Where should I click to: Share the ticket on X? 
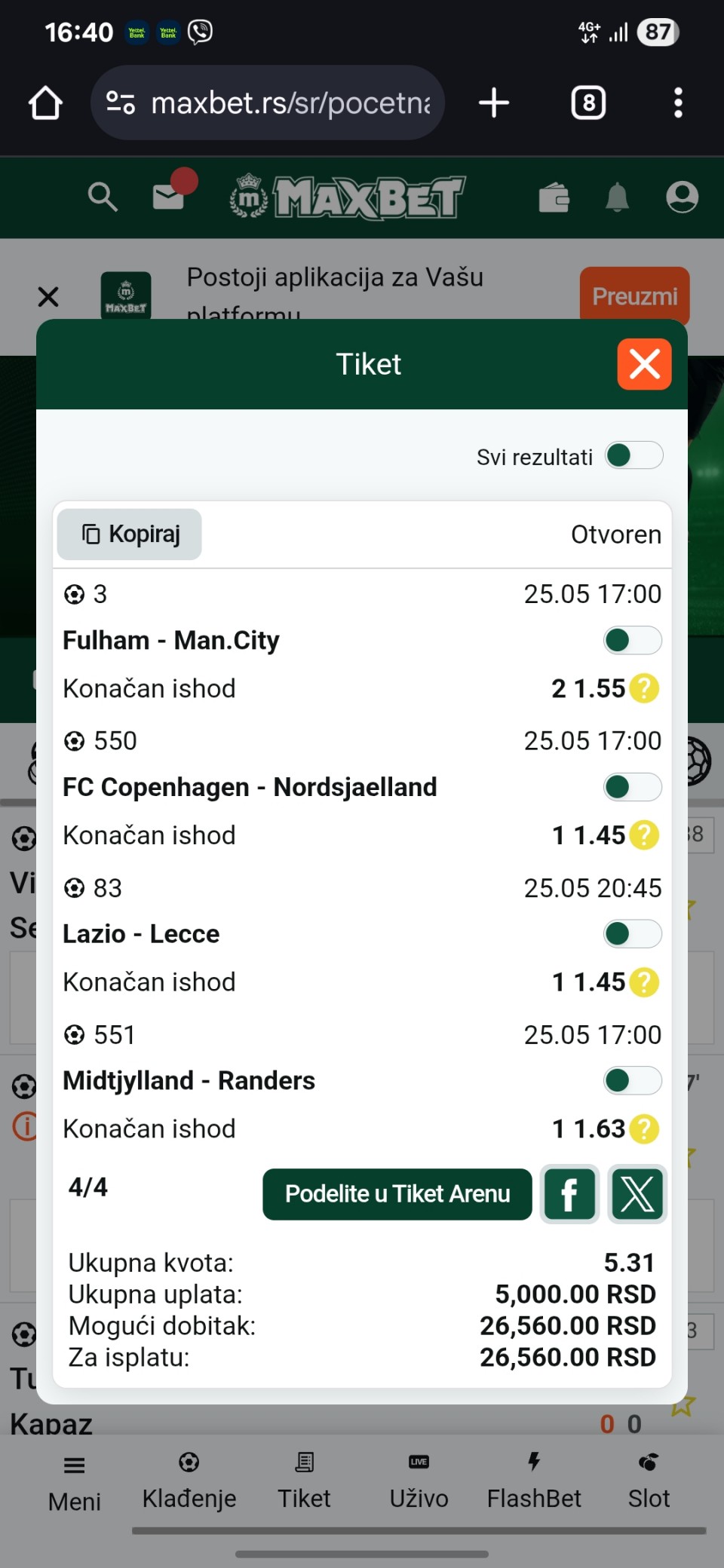point(637,1194)
